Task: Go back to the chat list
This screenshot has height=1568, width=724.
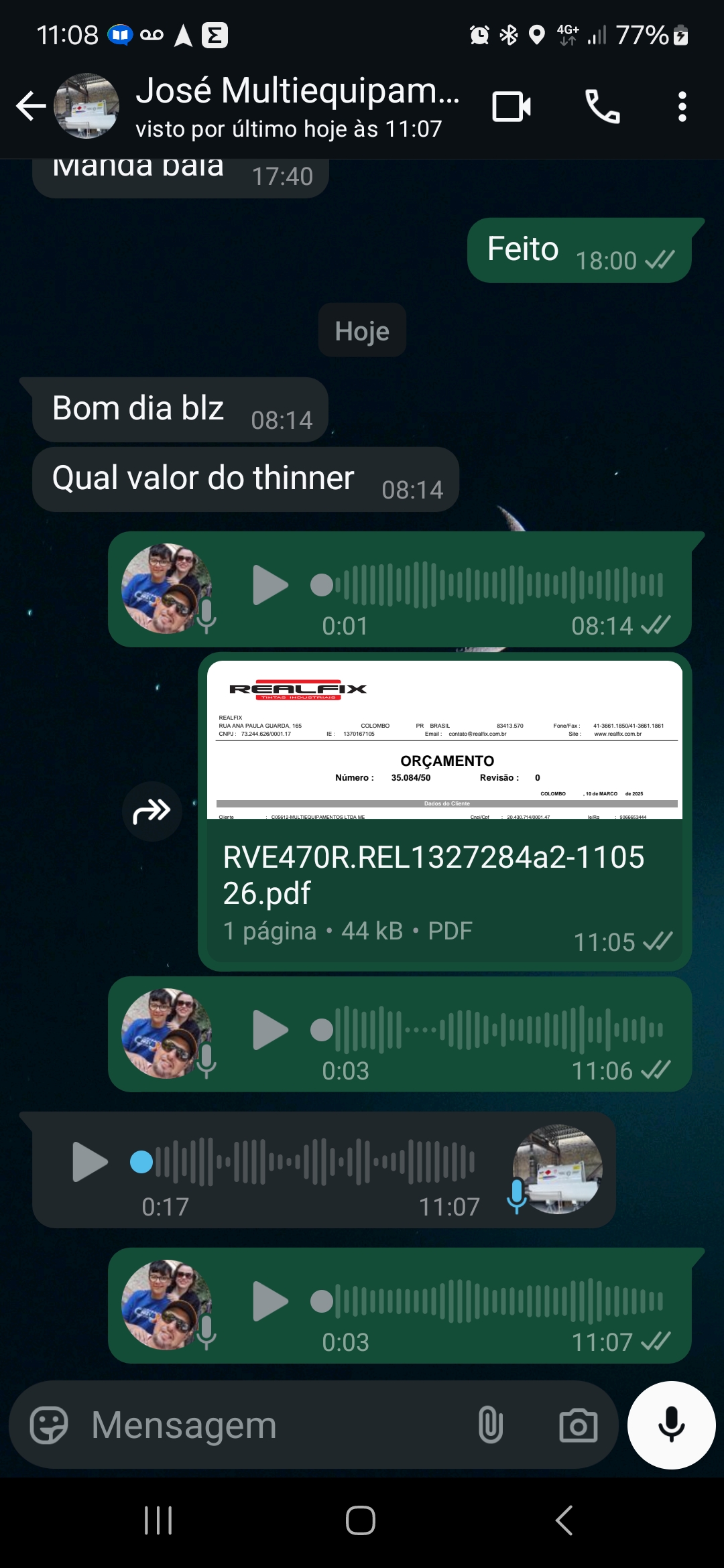Action: [x=30, y=107]
